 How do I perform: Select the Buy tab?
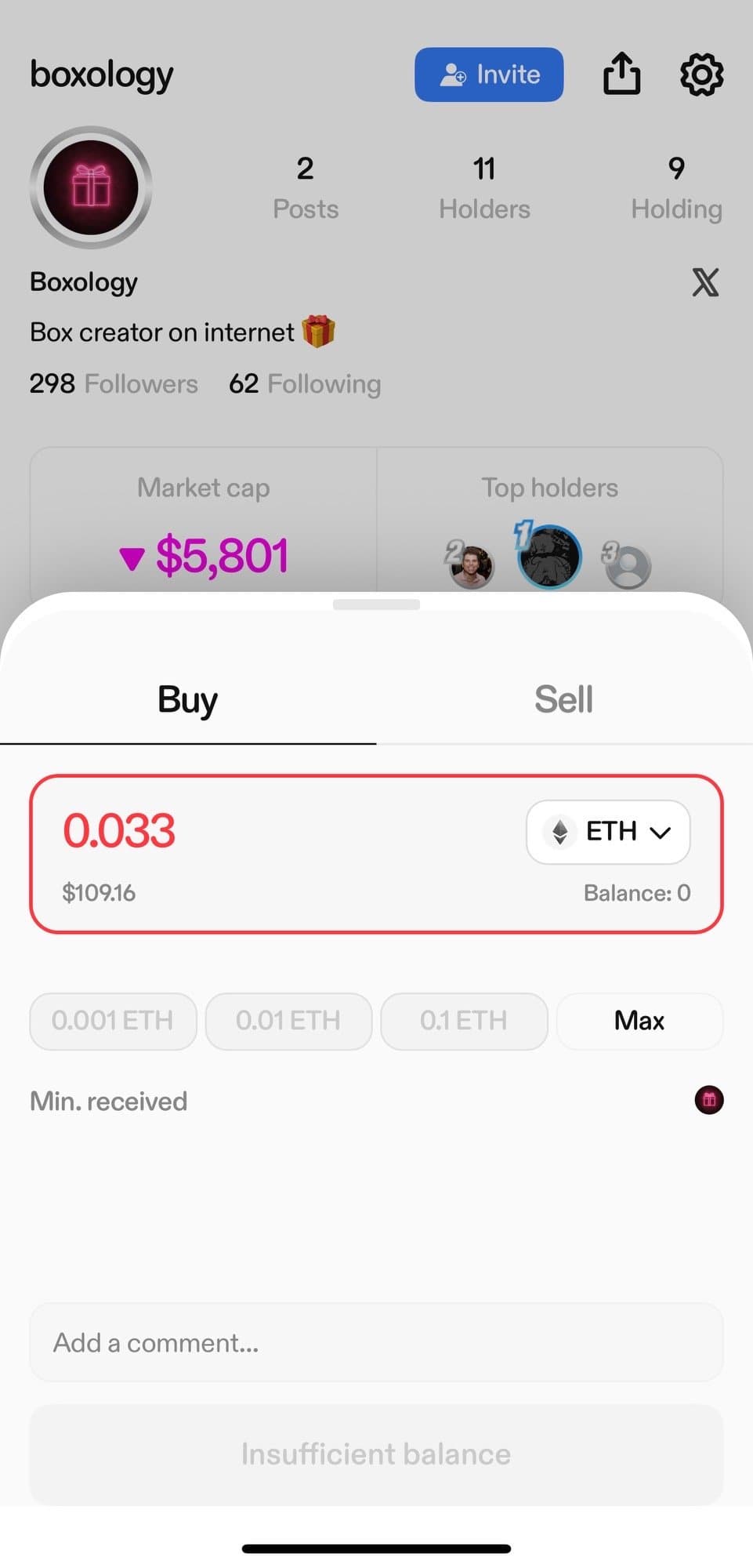point(187,699)
